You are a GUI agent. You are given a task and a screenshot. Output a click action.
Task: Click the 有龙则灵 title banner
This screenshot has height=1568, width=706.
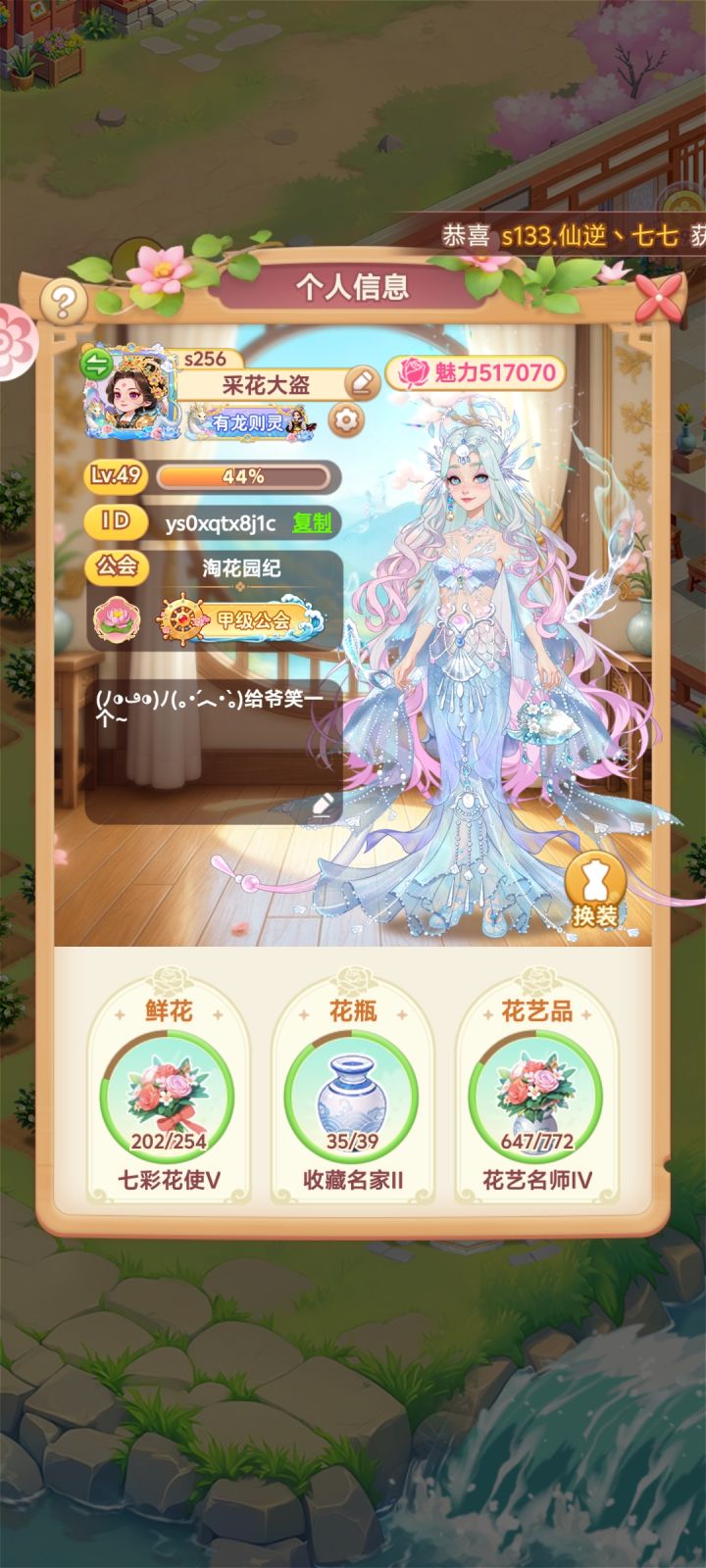(x=249, y=422)
